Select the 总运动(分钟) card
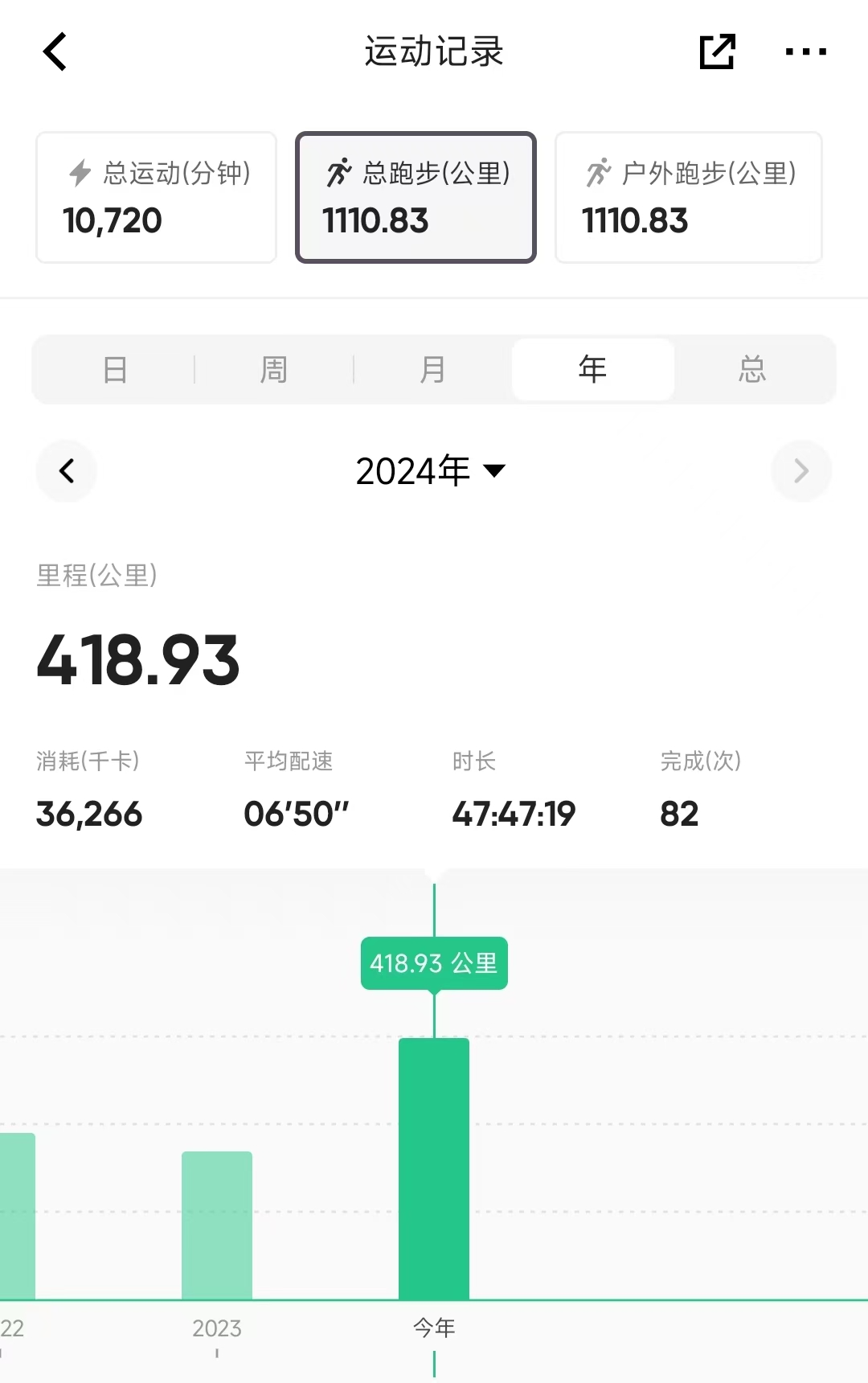Viewport: 868px width, 1383px height. click(157, 198)
